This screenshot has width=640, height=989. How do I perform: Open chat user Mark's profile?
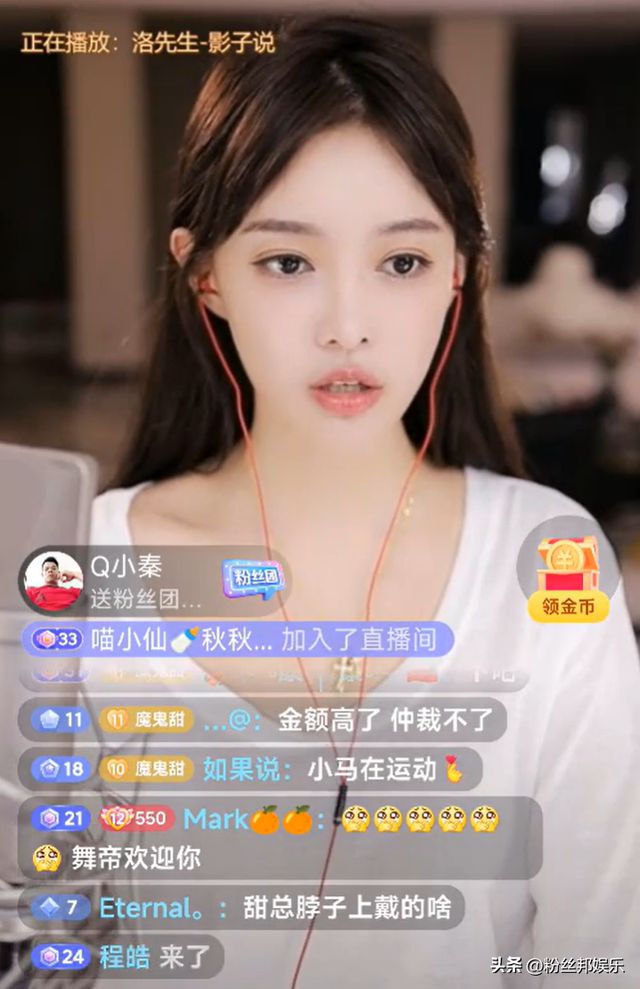[215, 819]
